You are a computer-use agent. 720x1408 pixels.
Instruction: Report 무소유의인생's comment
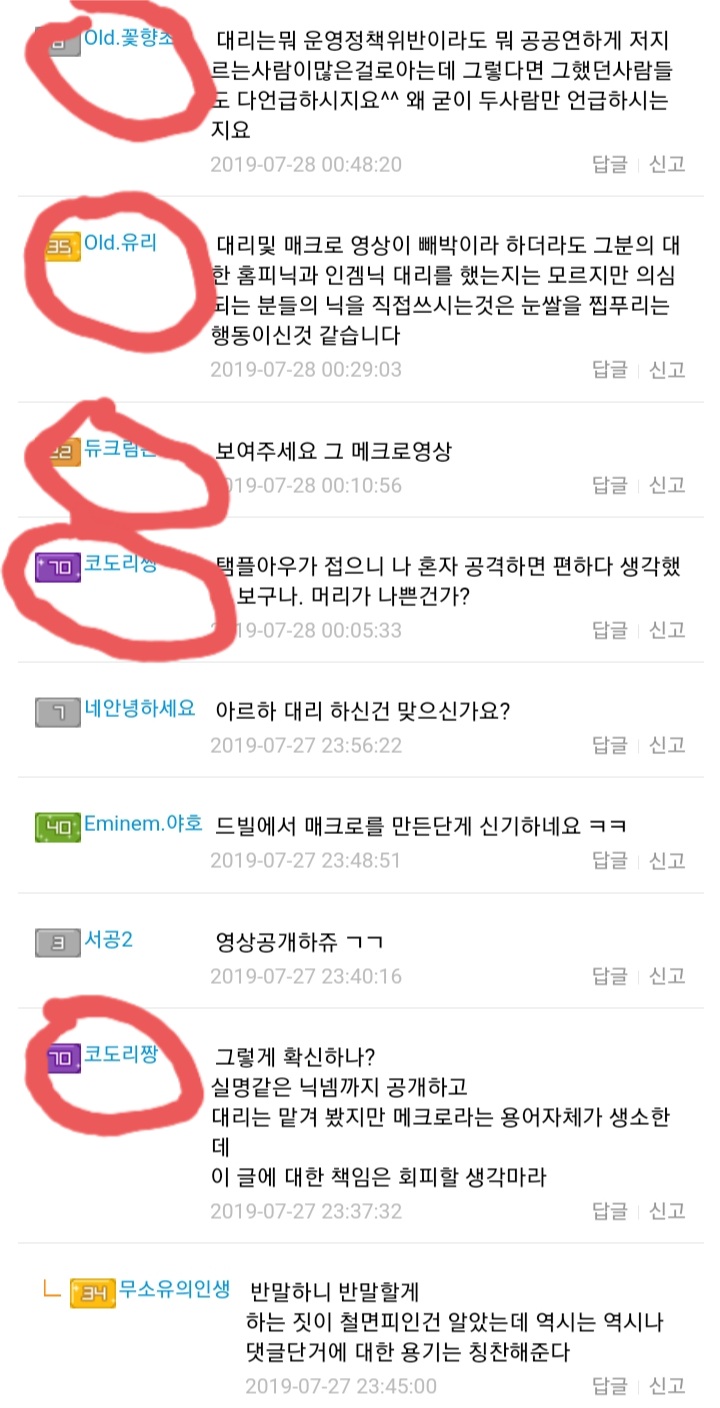[667, 1386]
